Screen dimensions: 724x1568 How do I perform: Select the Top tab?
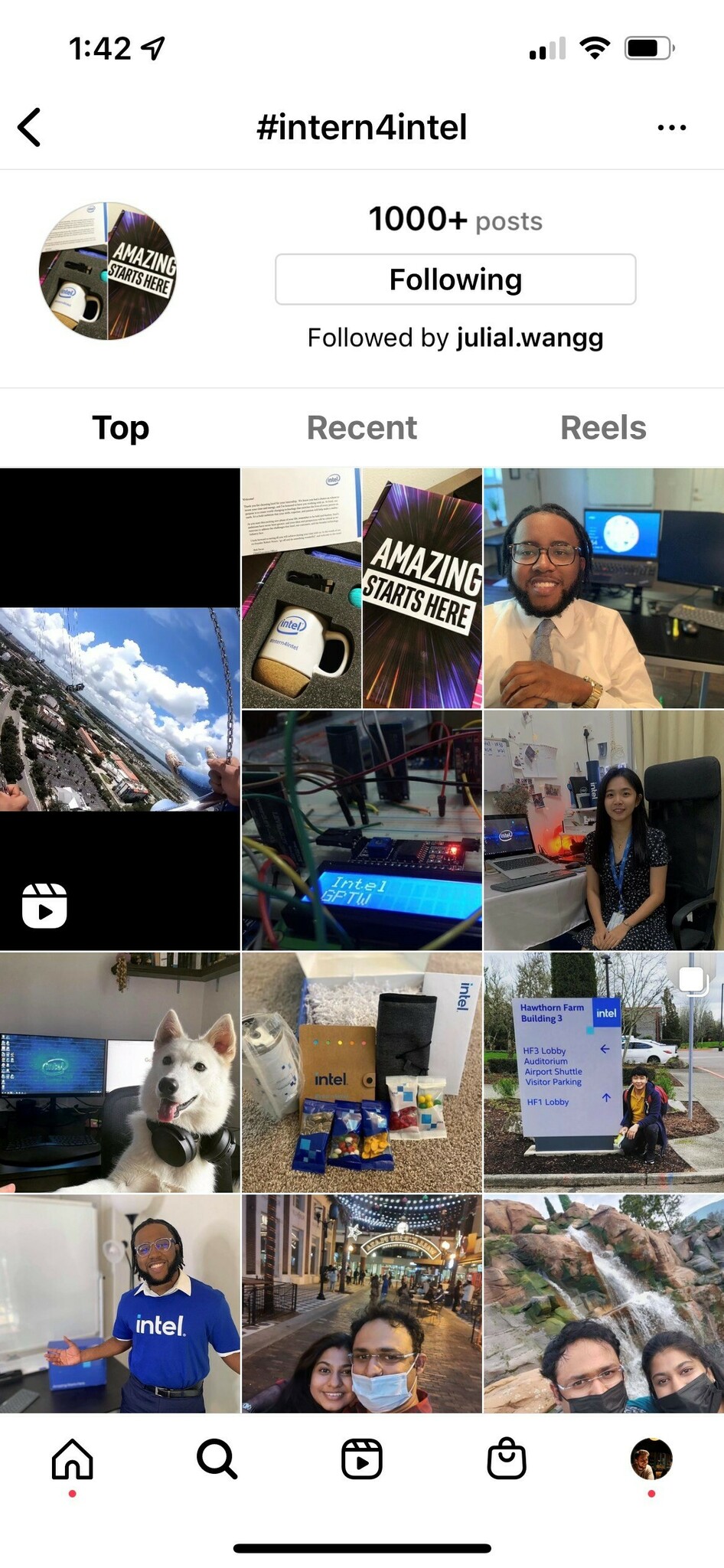click(121, 428)
